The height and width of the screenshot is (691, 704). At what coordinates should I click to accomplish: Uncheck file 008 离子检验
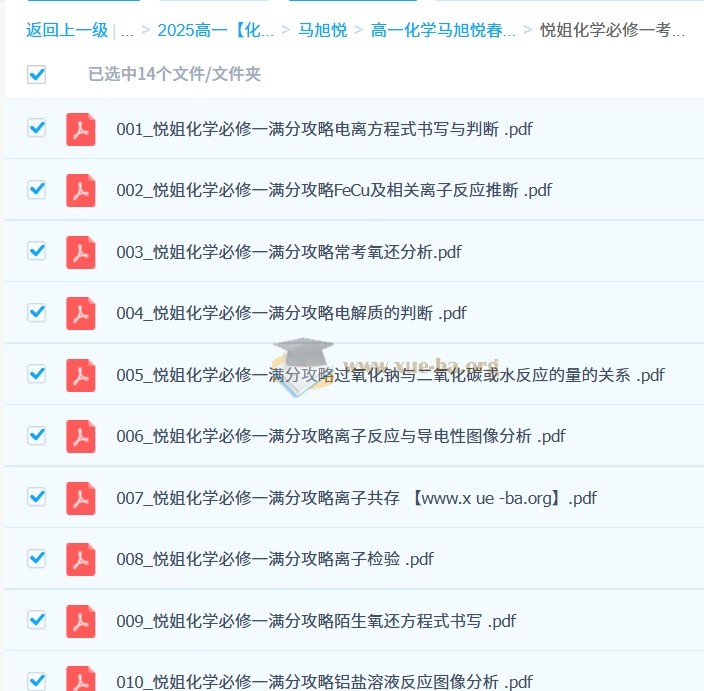(37, 558)
